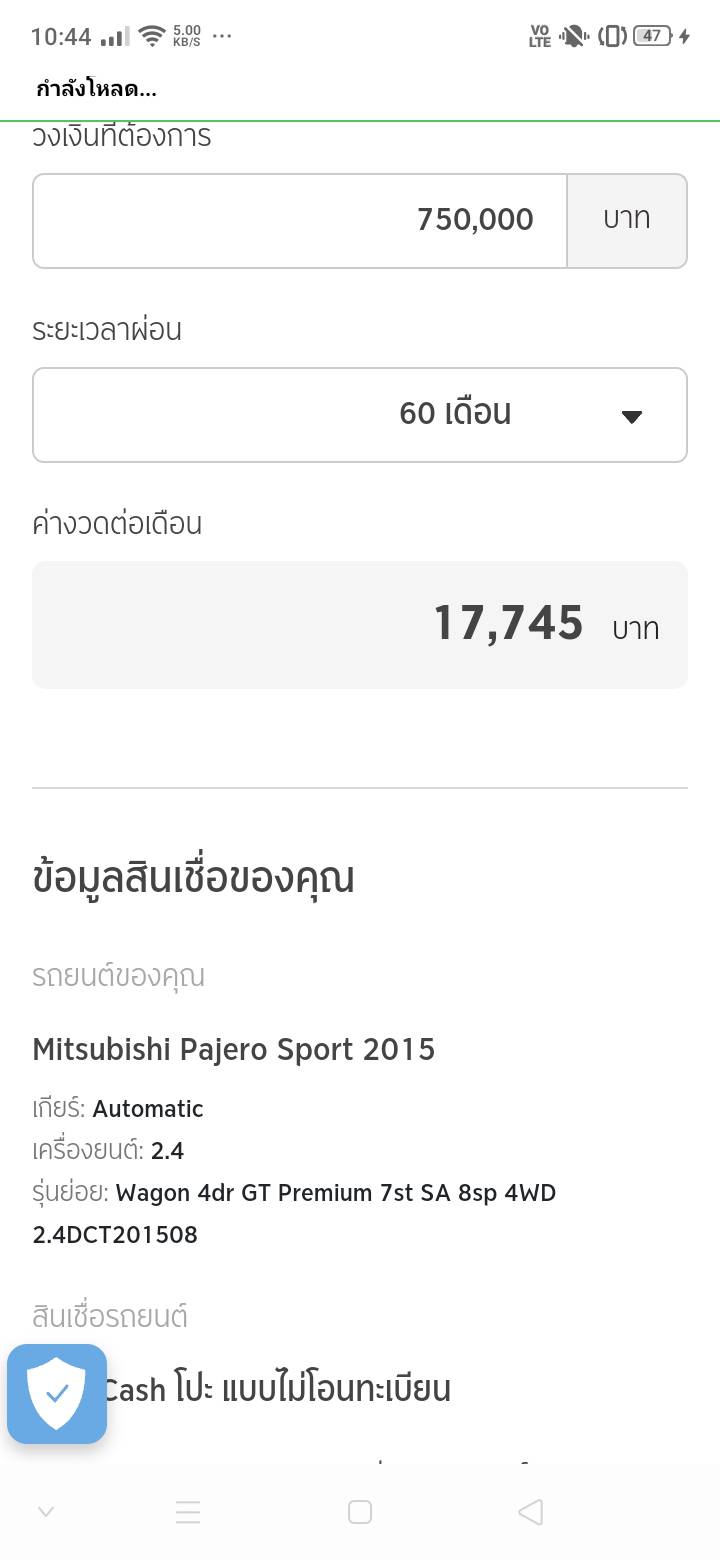Tap the blue shield security badge
Viewport: 720px width, 1560px height.
(x=57, y=1394)
